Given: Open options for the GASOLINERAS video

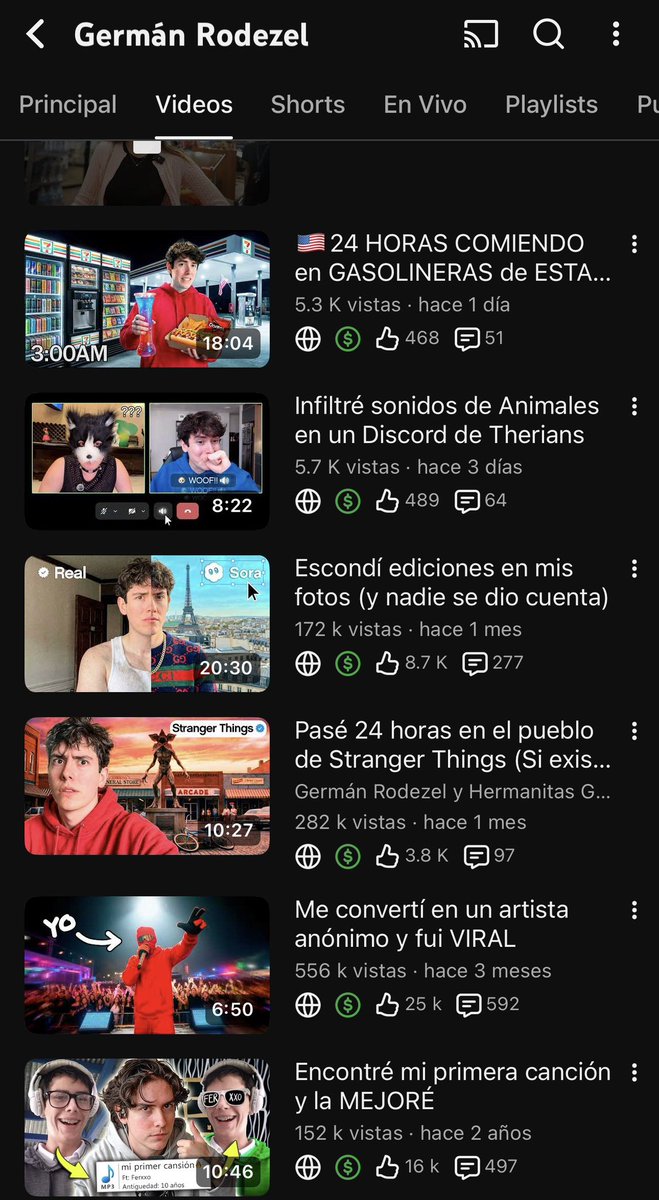Looking at the screenshot, I should pos(634,245).
